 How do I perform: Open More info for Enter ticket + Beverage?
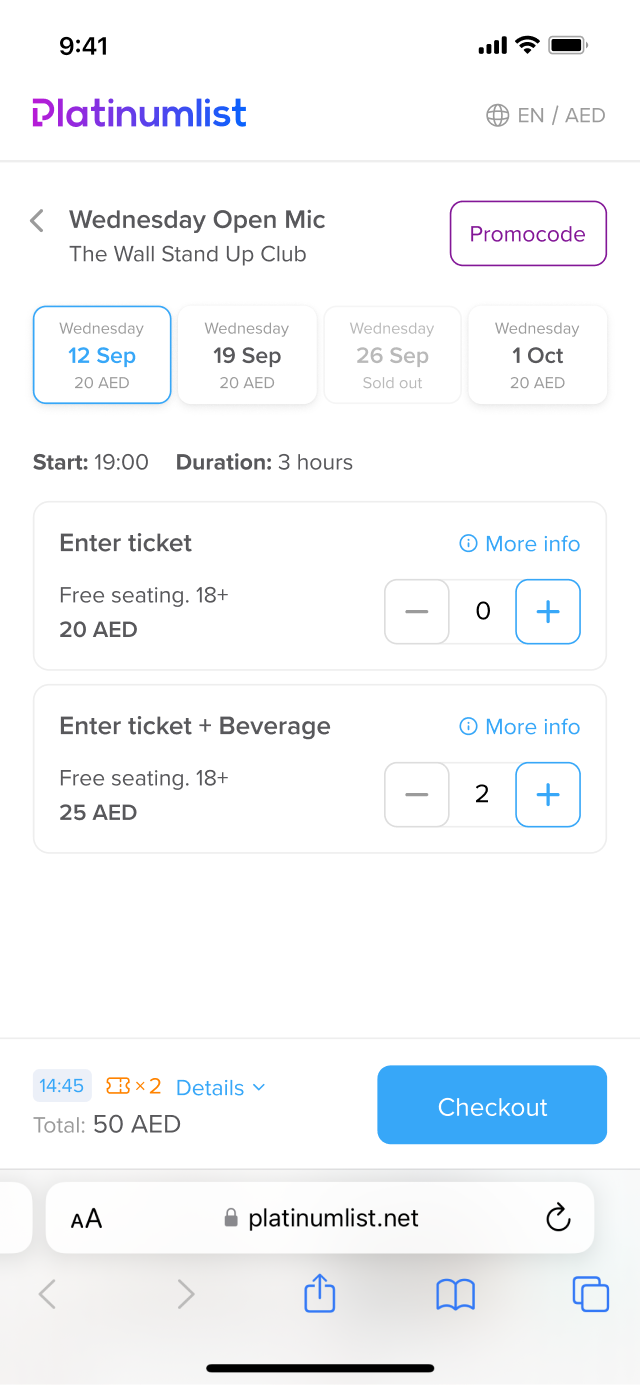click(520, 727)
